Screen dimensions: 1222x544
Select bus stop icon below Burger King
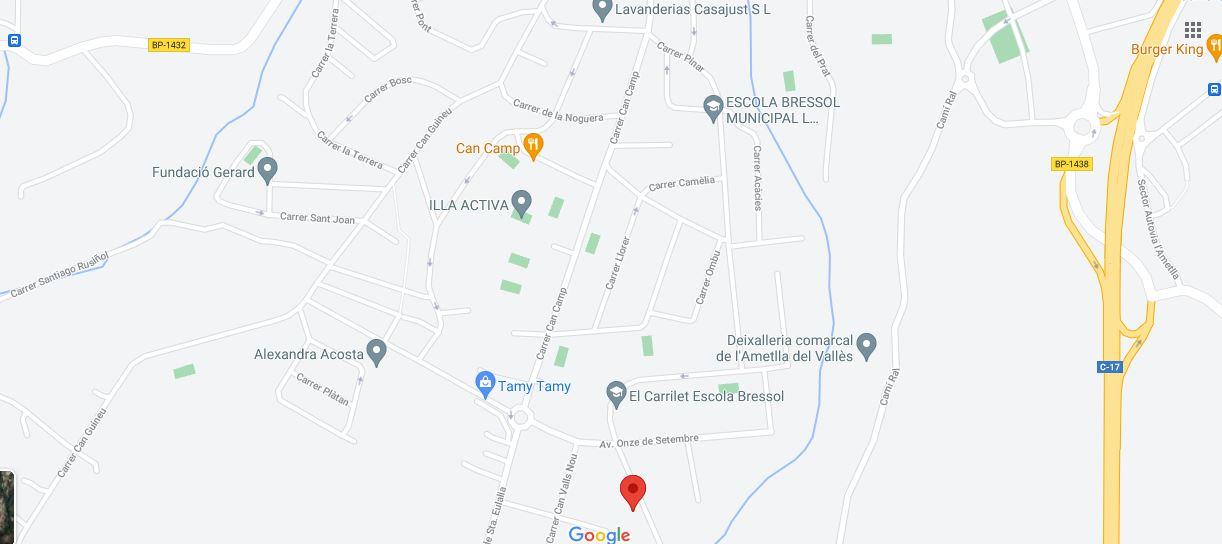tap(1215, 90)
